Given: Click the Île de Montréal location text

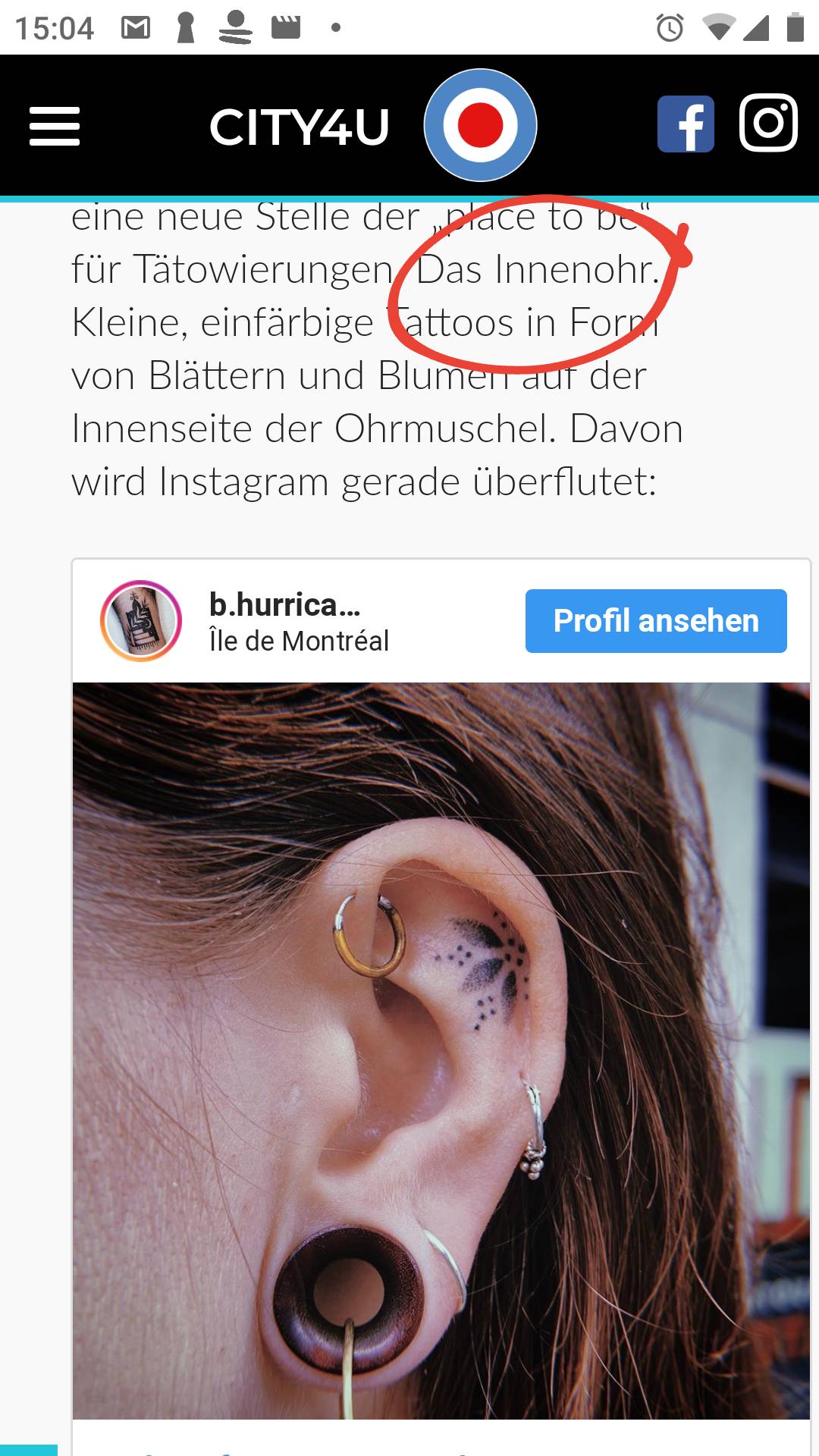Looking at the screenshot, I should pos(298,641).
